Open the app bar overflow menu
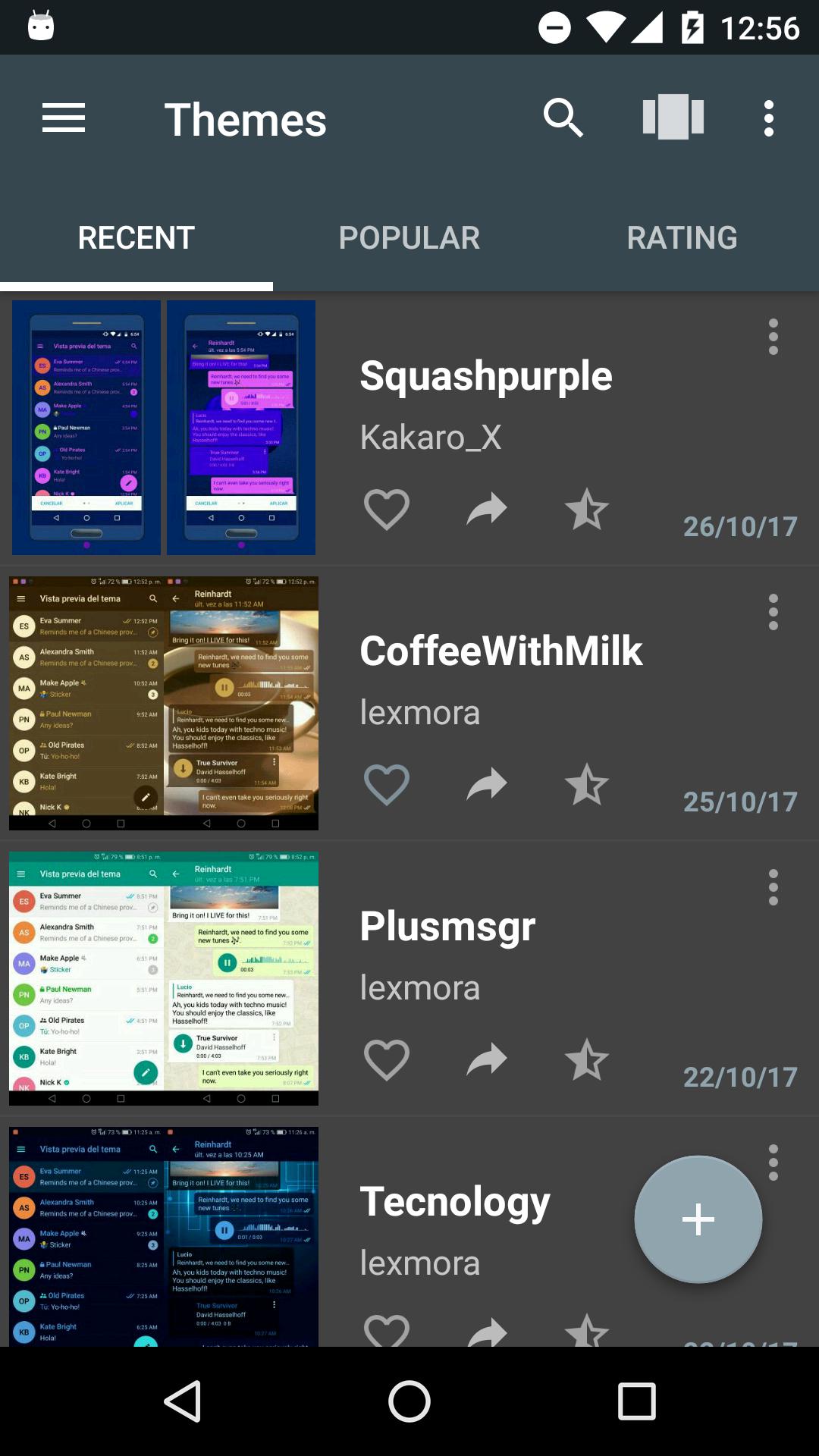This screenshot has height=1456, width=819. [769, 118]
